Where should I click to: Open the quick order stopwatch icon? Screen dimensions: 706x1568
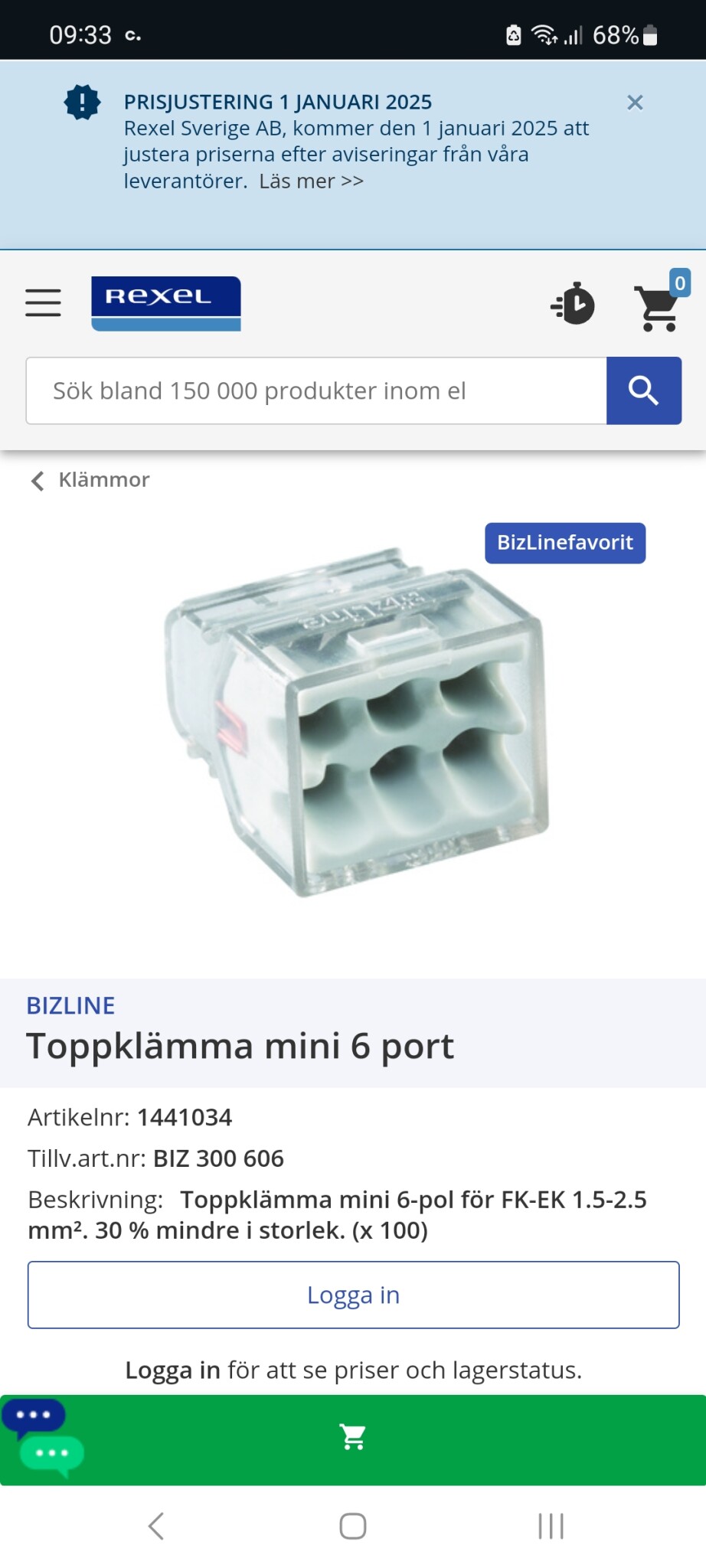point(574,304)
